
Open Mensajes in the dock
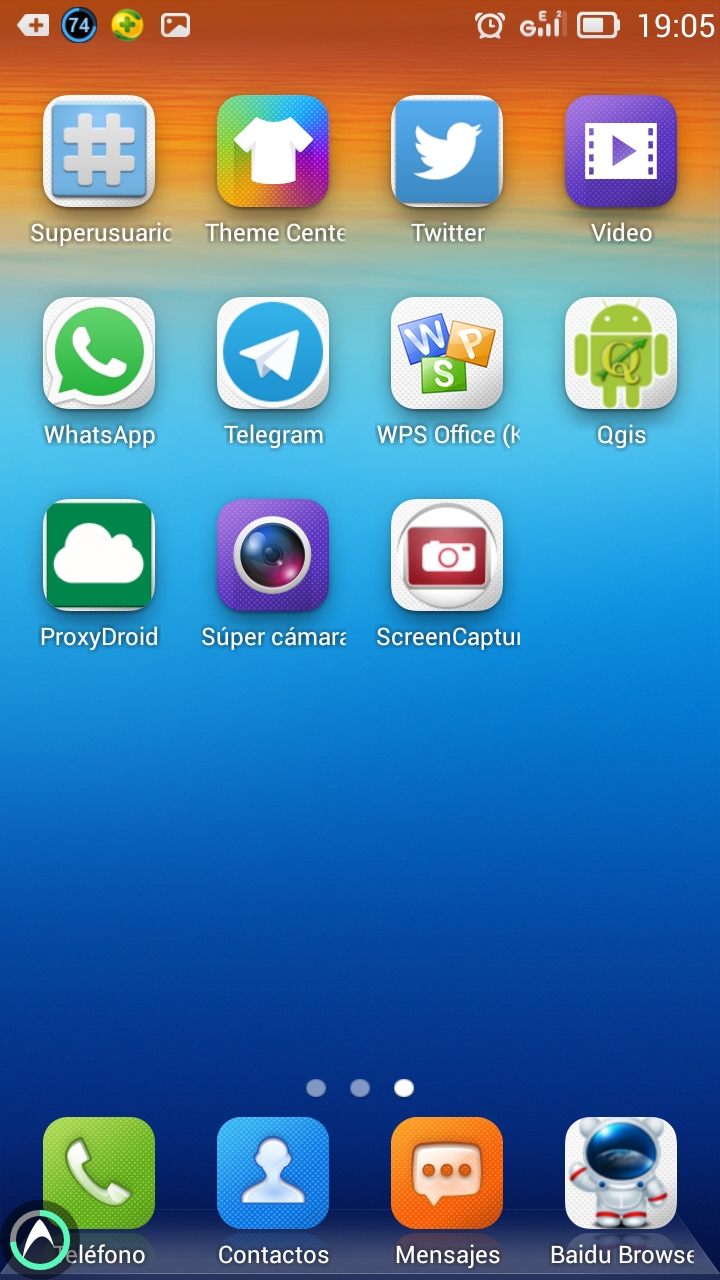tap(447, 1174)
